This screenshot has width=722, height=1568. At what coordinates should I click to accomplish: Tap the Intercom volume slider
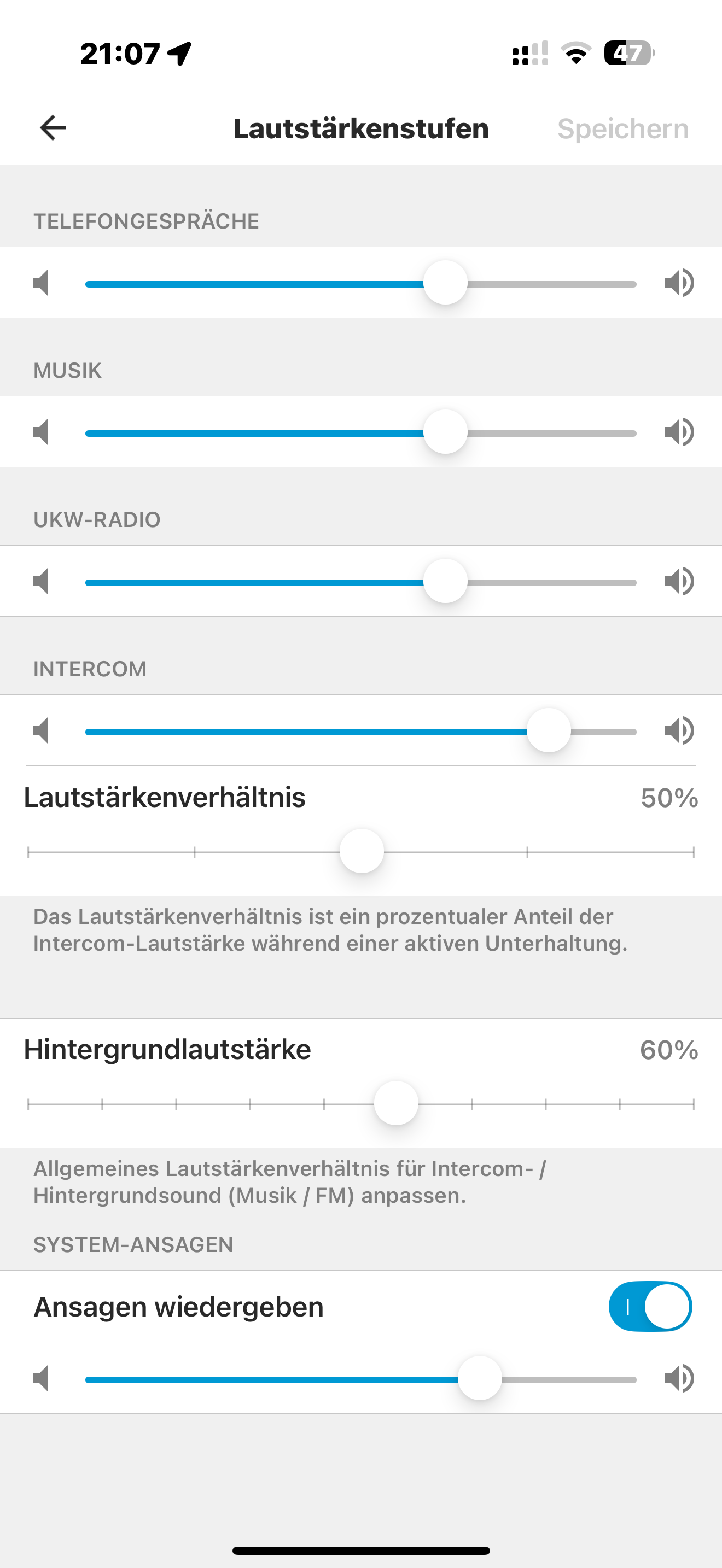click(548, 730)
